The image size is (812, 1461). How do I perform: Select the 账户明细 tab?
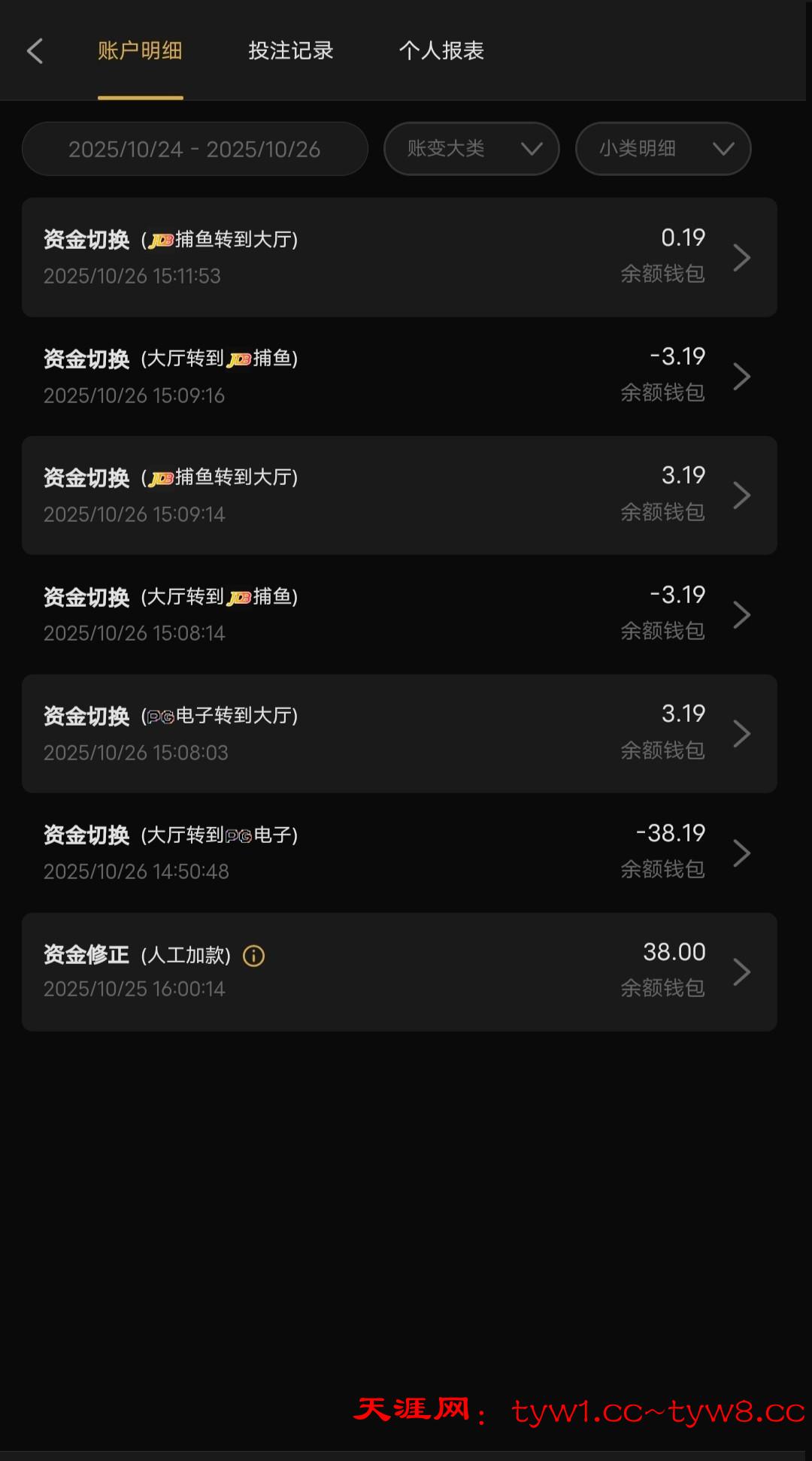coord(141,51)
